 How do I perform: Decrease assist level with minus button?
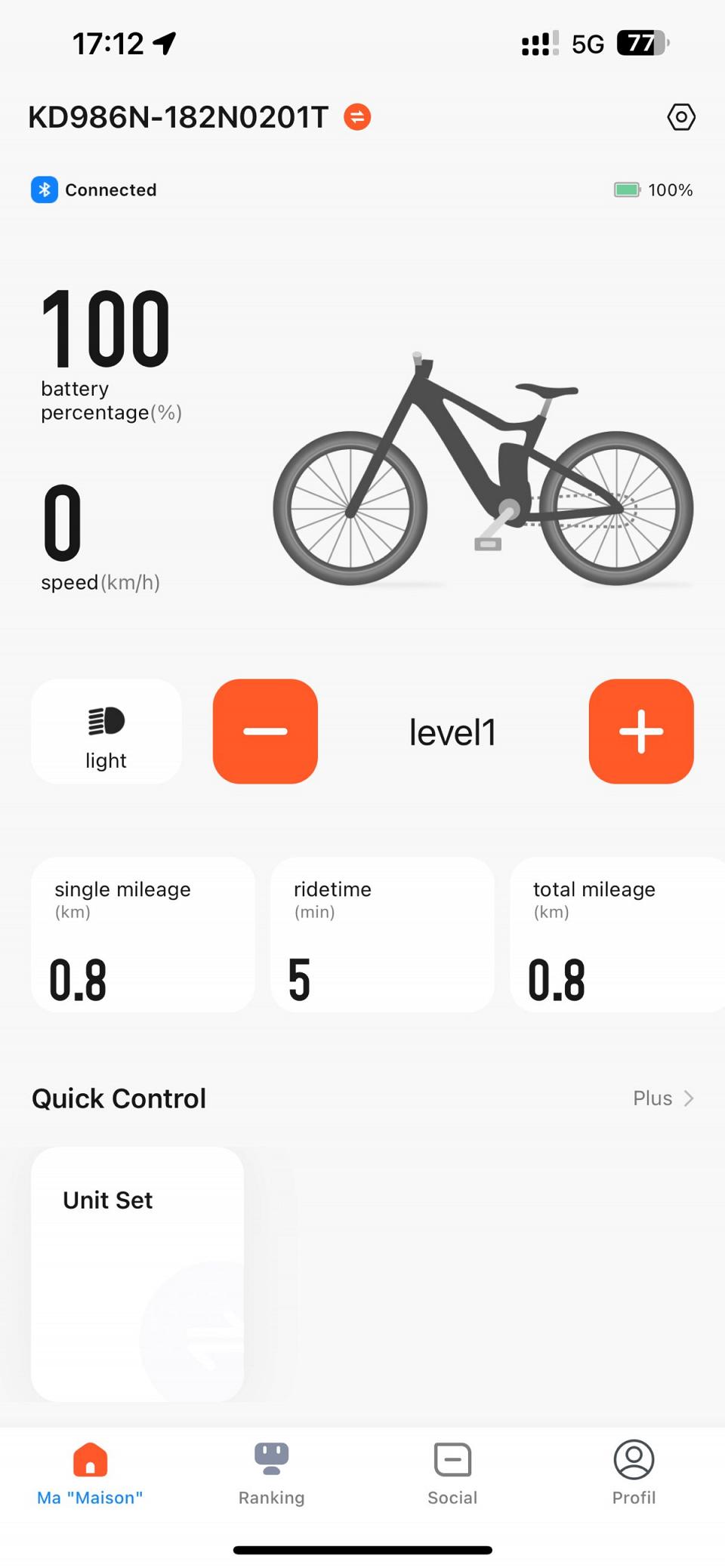pyautogui.click(x=265, y=731)
